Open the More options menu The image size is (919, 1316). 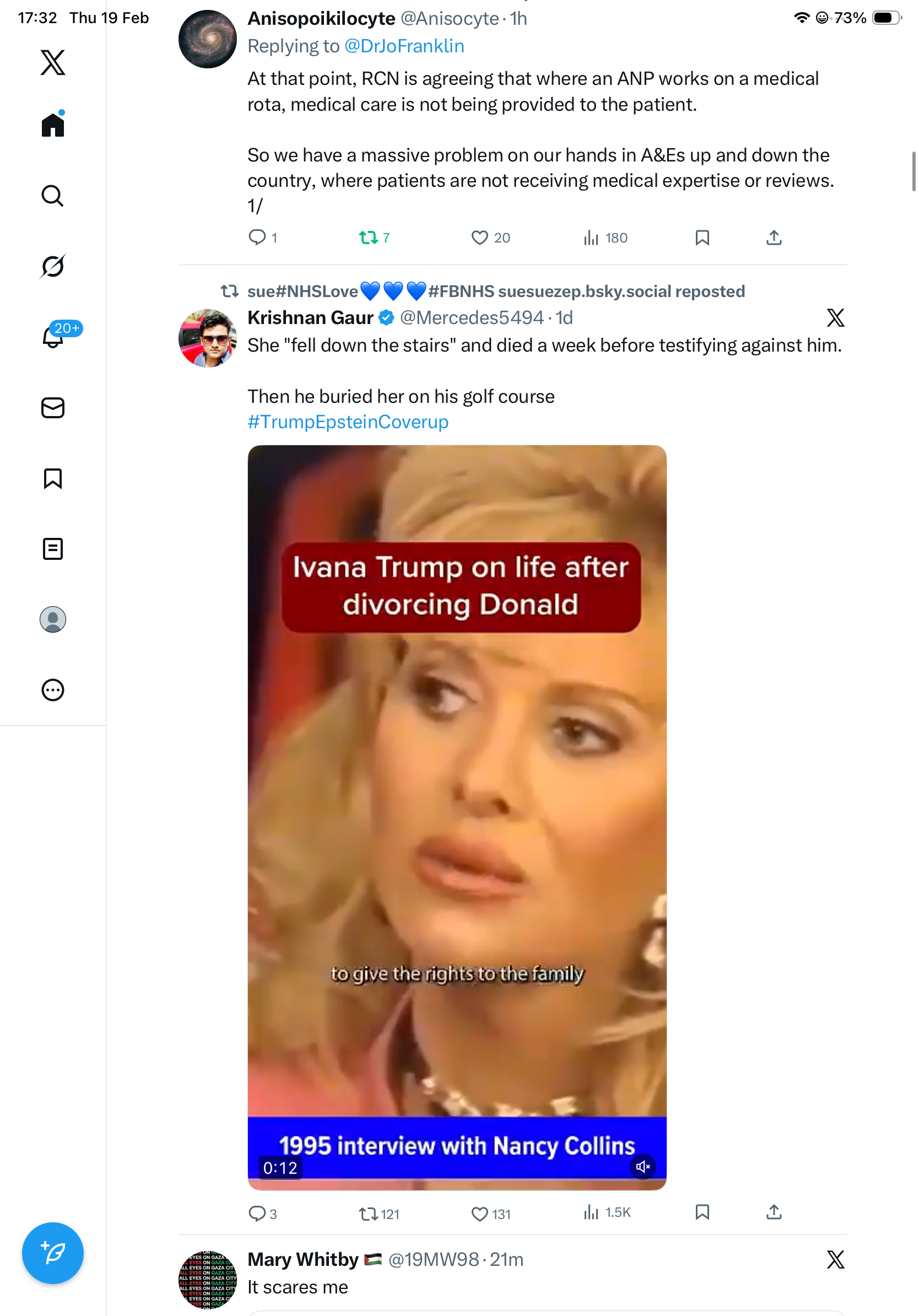(x=53, y=689)
